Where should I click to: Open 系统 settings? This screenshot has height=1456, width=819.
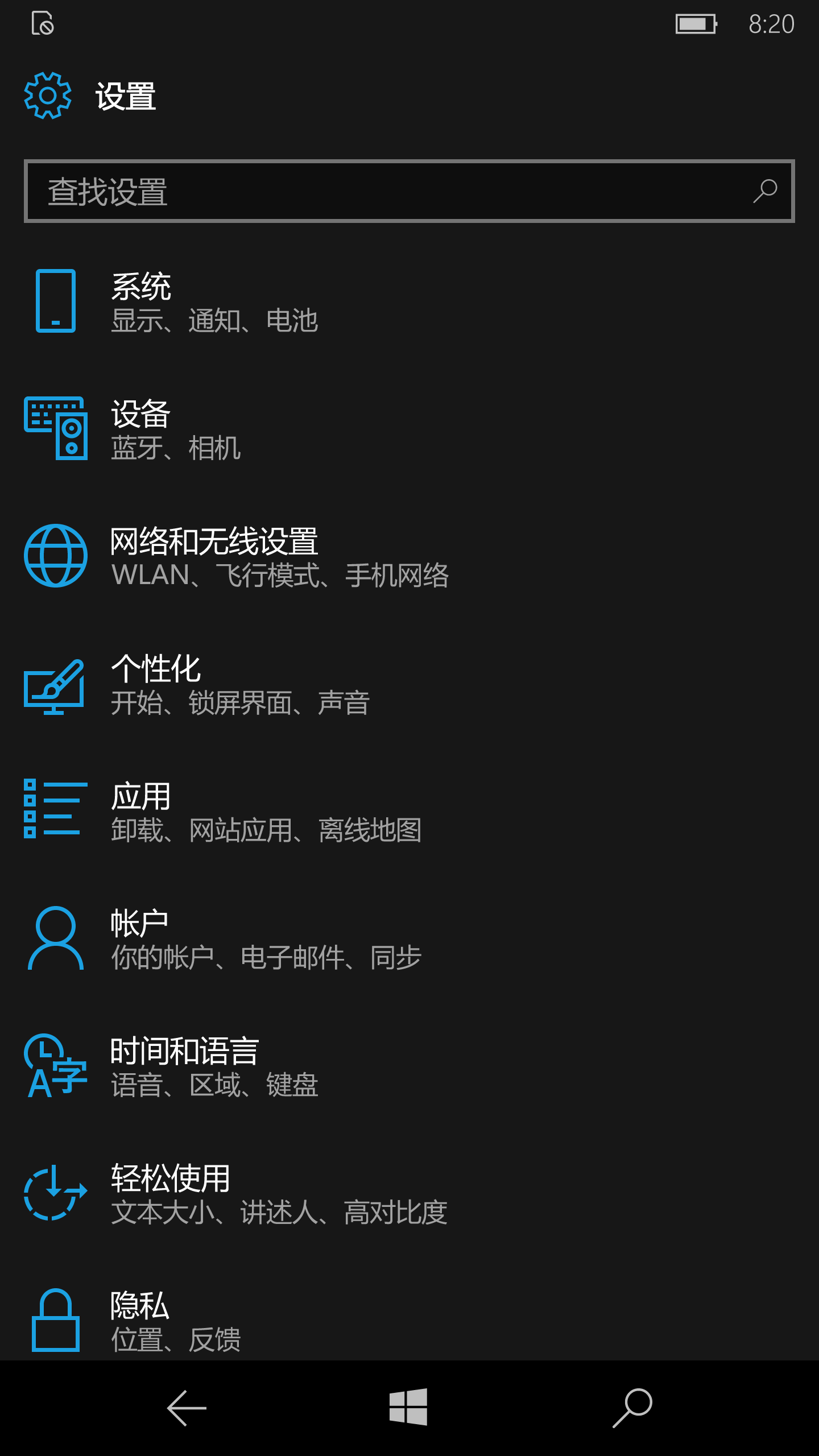pos(215,301)
